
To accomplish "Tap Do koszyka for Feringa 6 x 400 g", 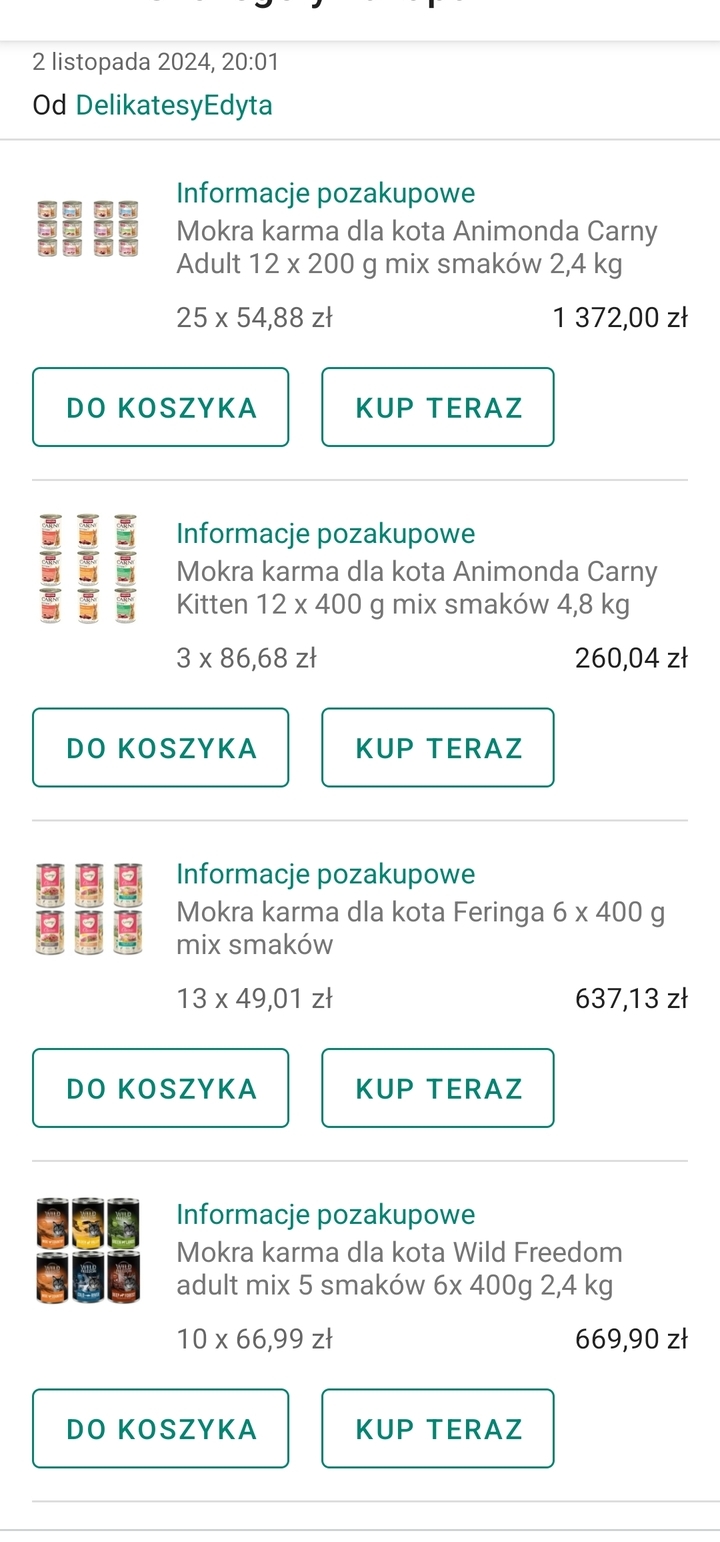I will coord(161,1088).
